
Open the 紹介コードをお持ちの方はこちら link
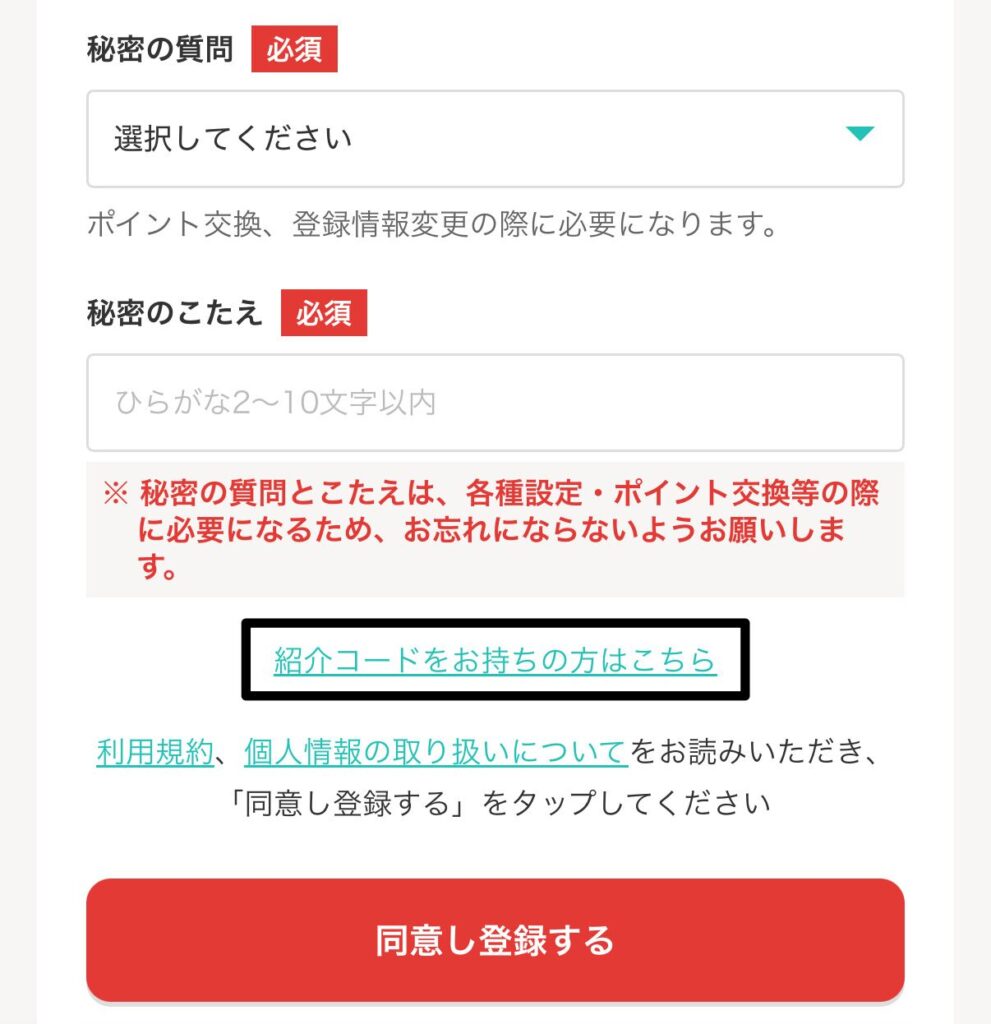tap(495, 660)
